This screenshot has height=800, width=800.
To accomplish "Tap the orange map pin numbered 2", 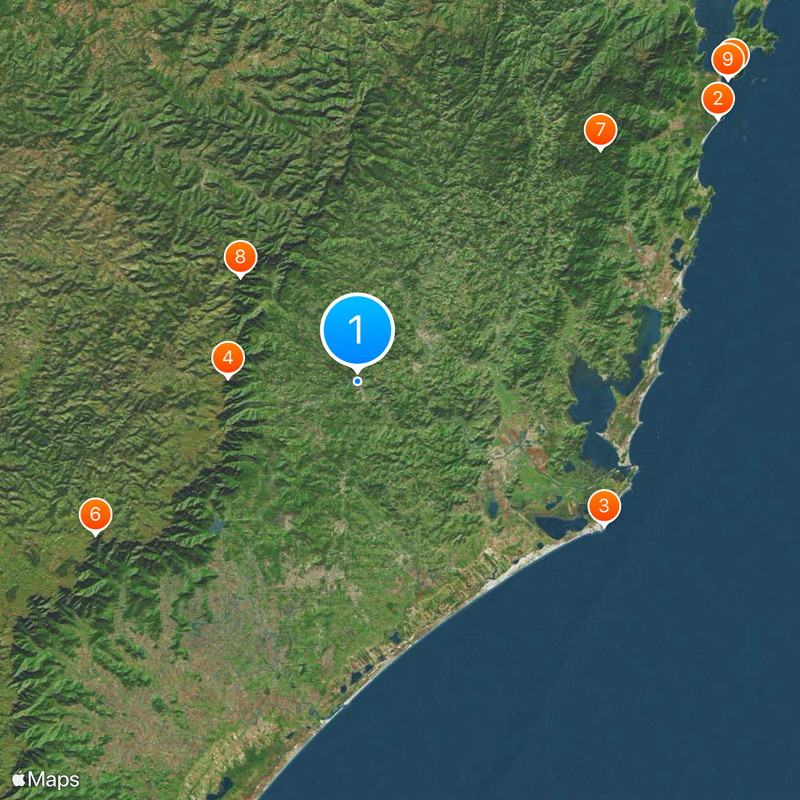I will click(x=717, y=98).
